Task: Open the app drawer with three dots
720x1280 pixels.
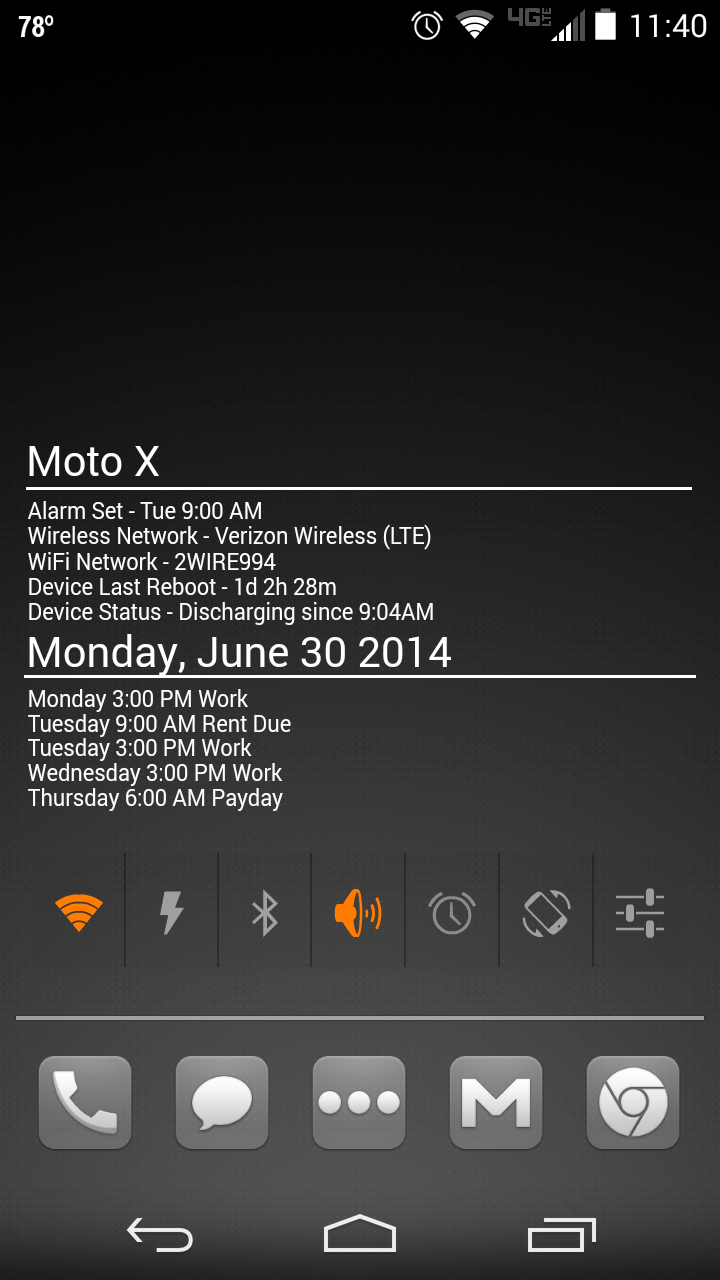Action: pos(359,1102)
